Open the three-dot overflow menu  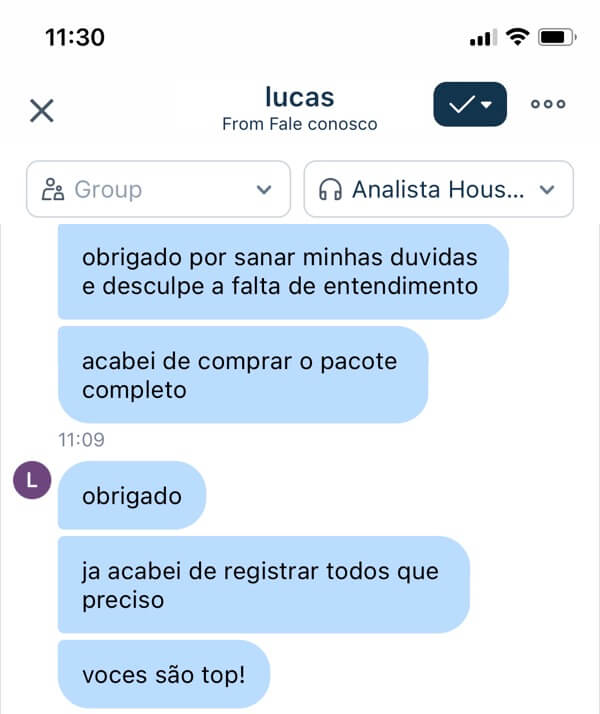548,105
